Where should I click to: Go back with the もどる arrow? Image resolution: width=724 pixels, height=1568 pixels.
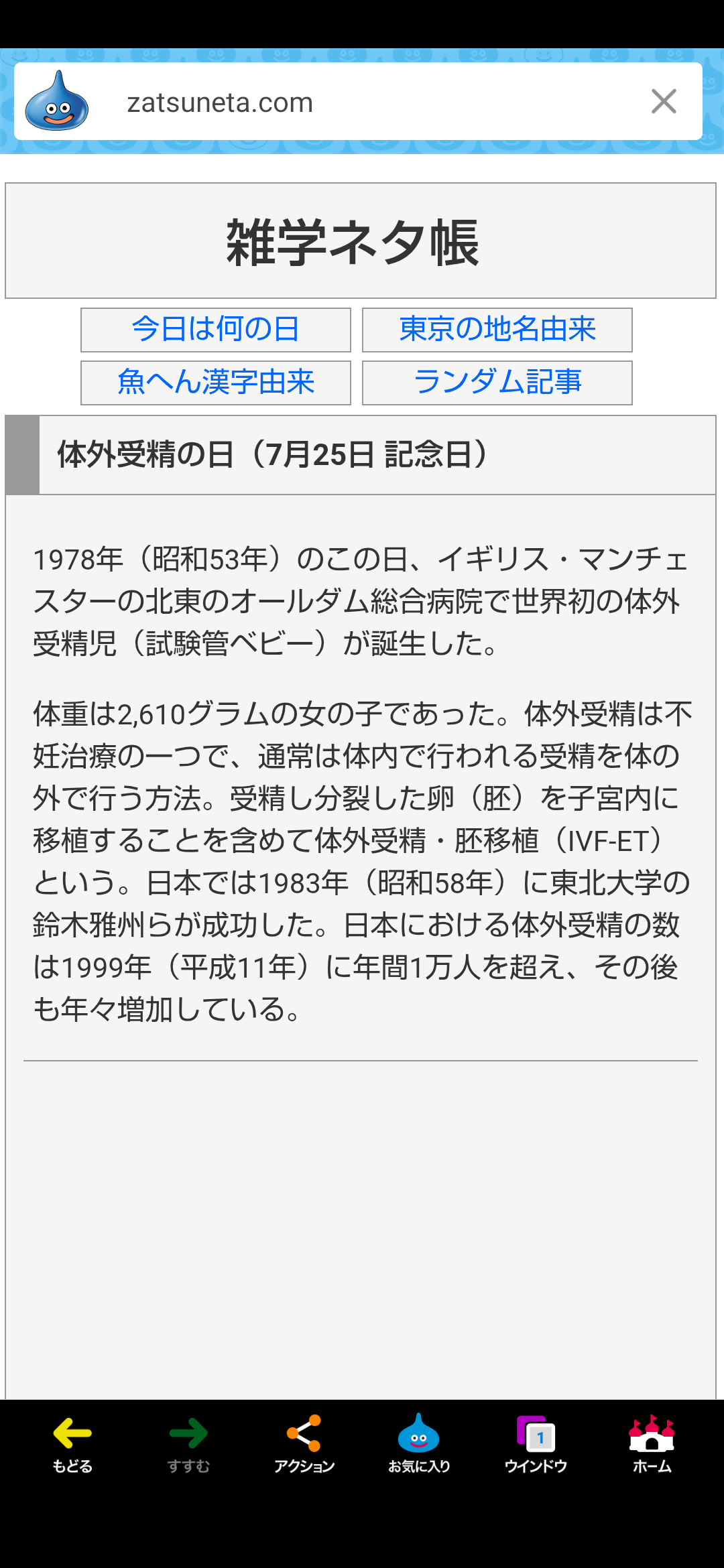pos(72,1444)
